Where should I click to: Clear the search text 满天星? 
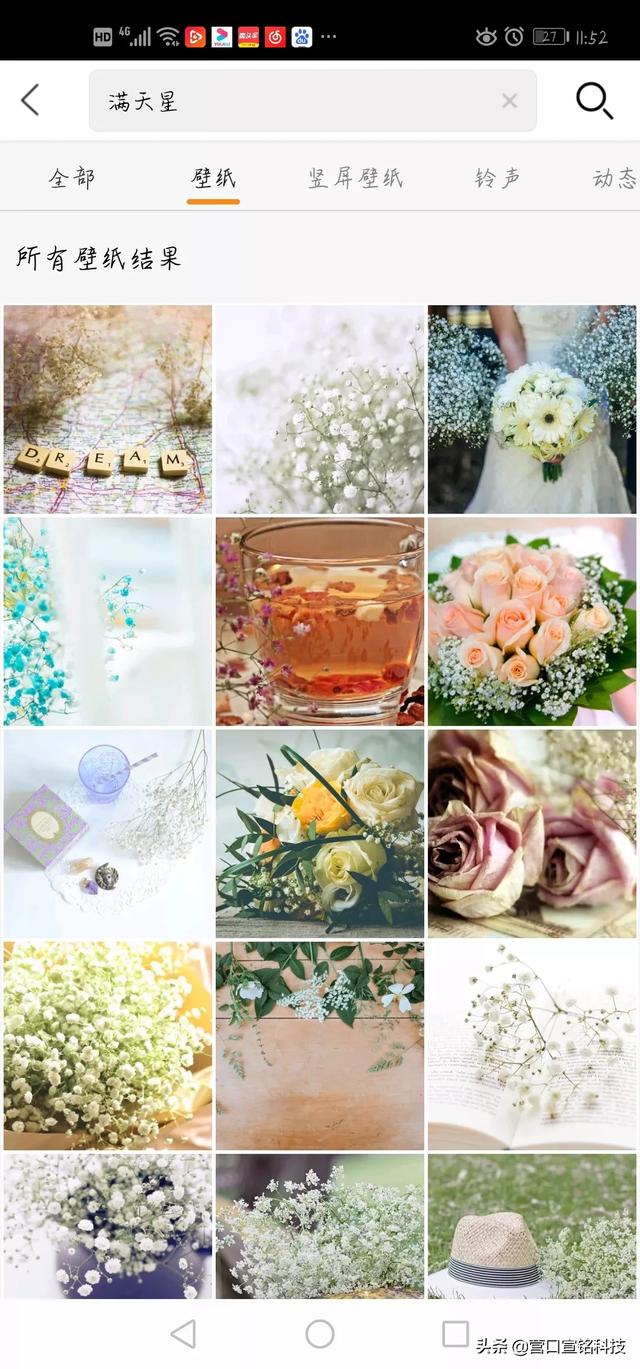[x=509, y=101]
